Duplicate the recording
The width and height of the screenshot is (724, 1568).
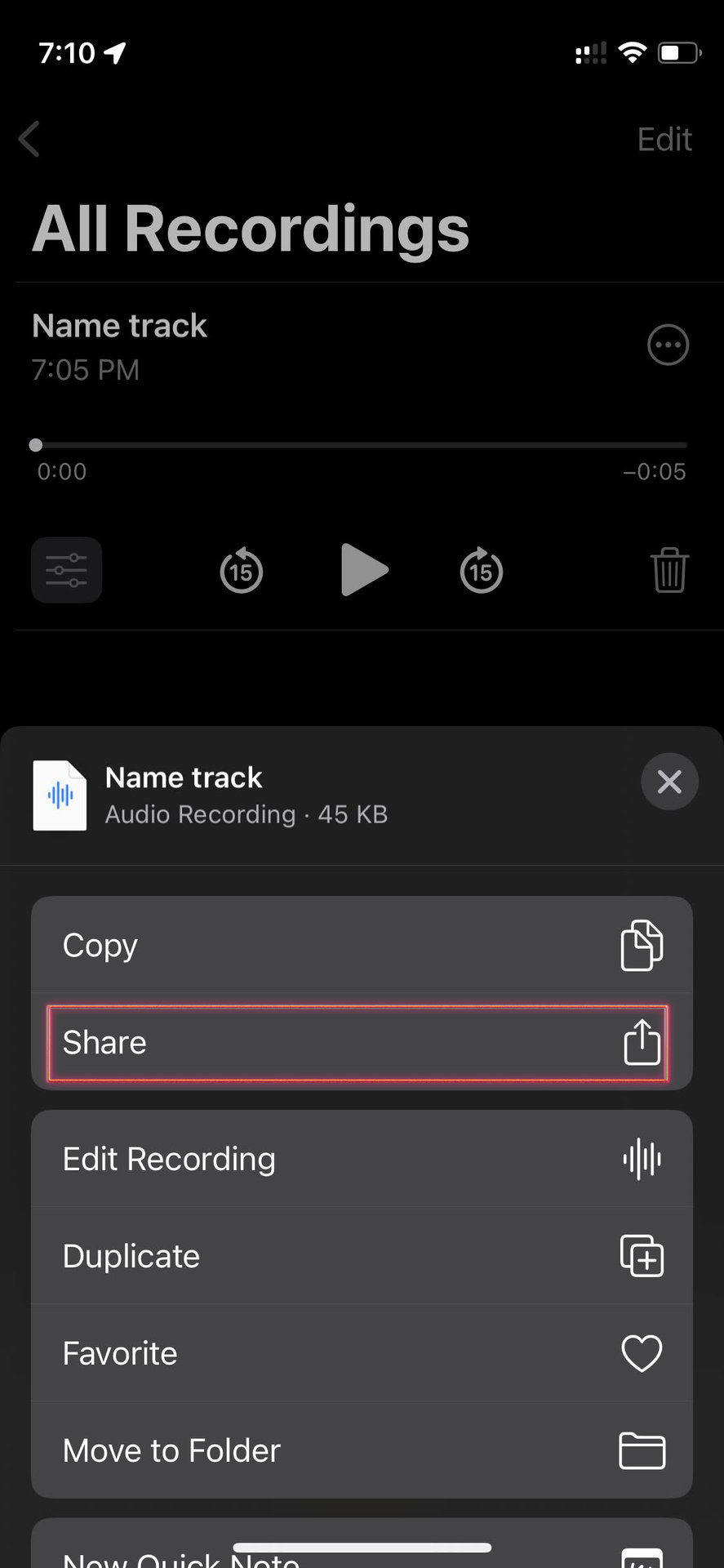[361, 1256]
